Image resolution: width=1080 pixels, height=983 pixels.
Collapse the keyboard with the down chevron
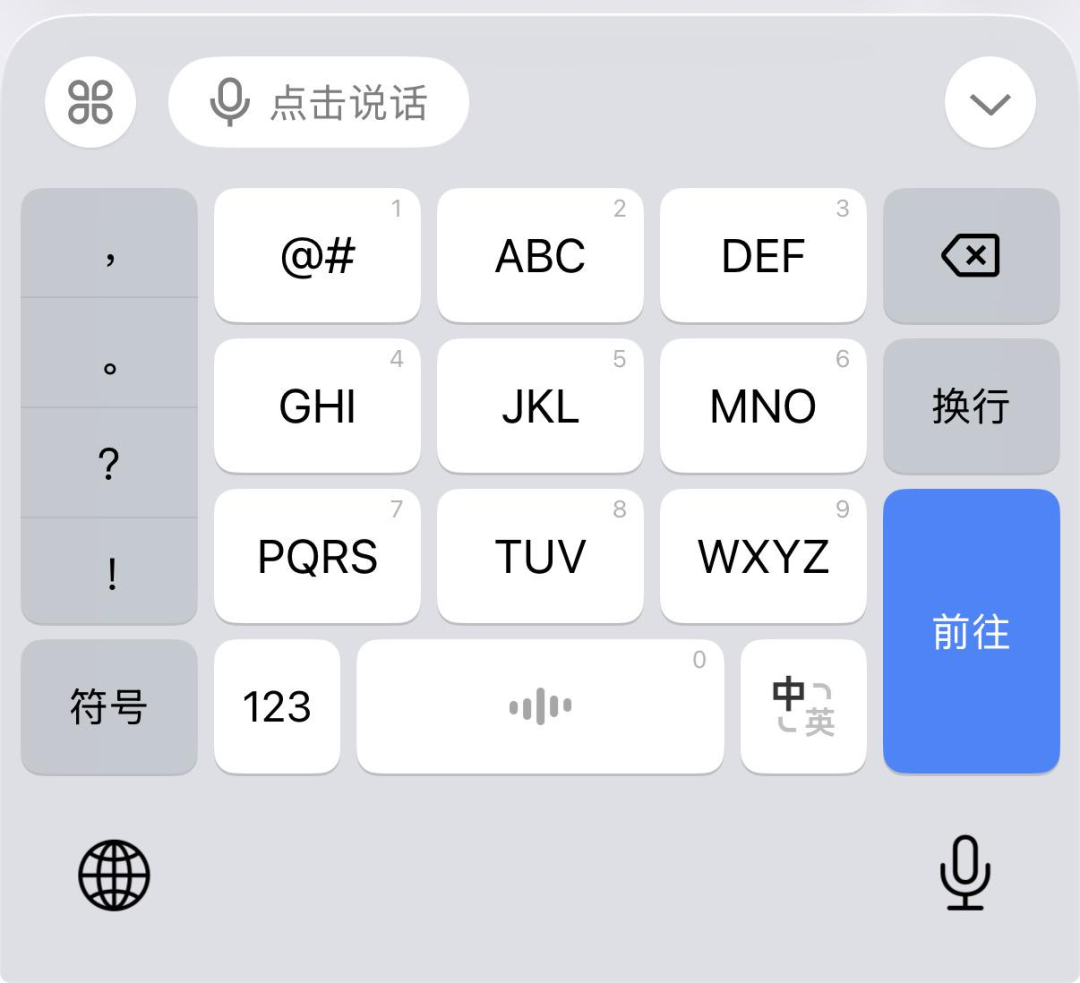(x=990, y=102)
